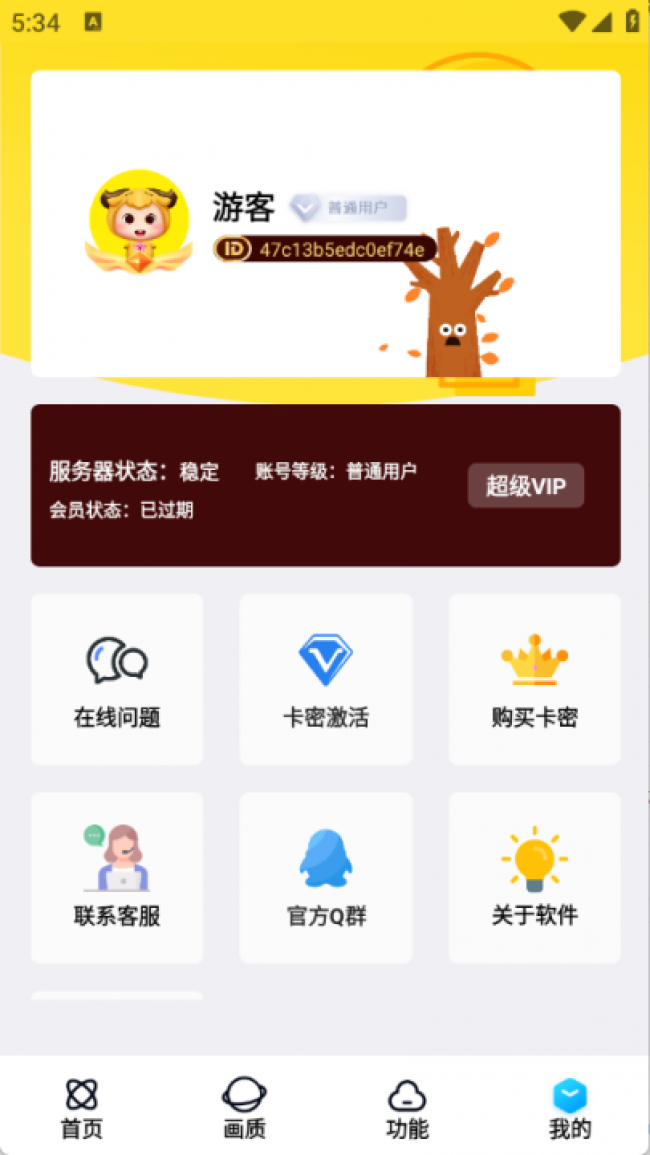The image size is (650, 1155).
Task: Open 联系客服 to contact support
Action: click(117, 877)
